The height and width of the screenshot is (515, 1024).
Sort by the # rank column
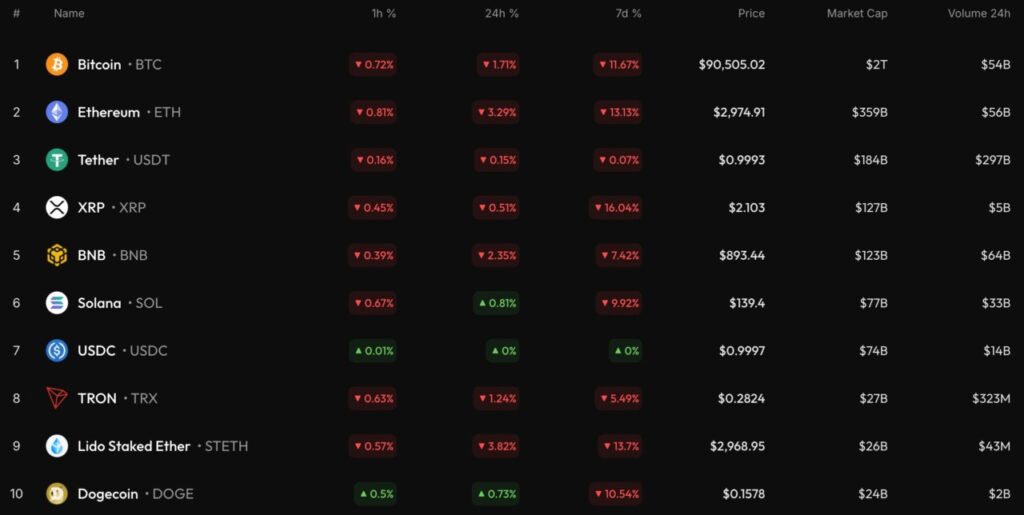(x=16, y=14)
